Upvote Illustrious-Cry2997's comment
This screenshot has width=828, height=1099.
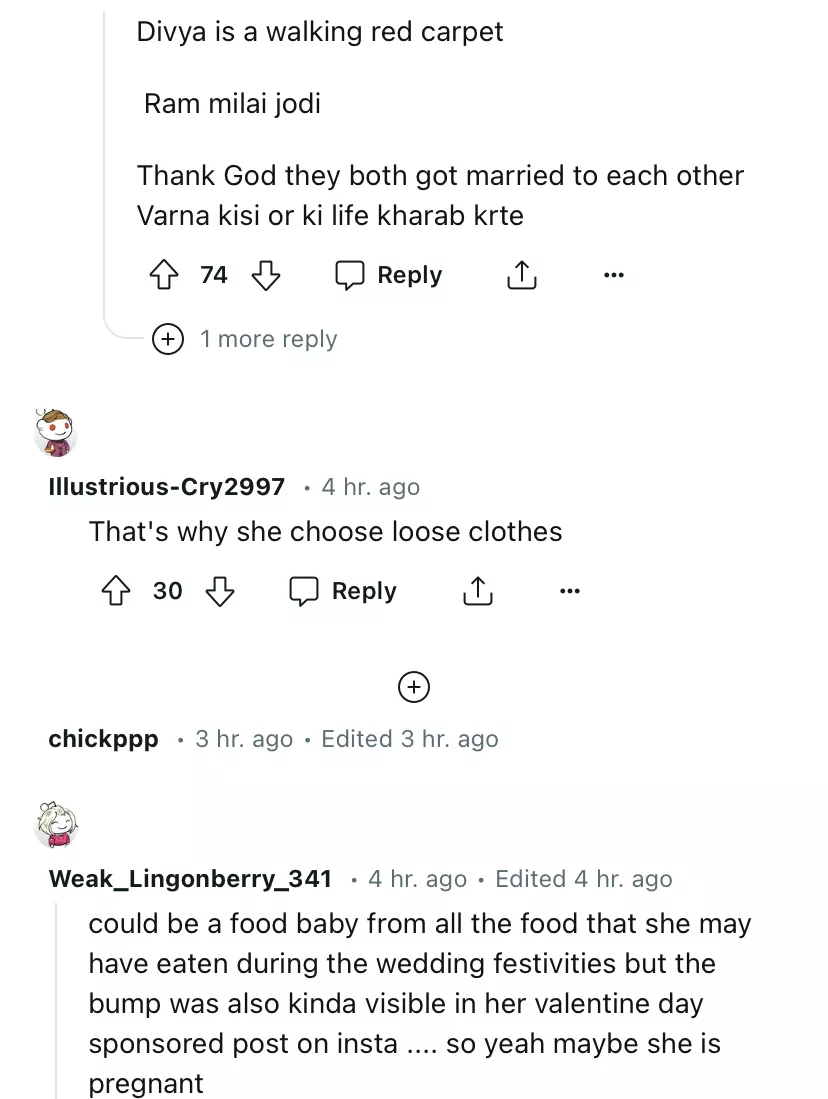(x=118, y=591)
